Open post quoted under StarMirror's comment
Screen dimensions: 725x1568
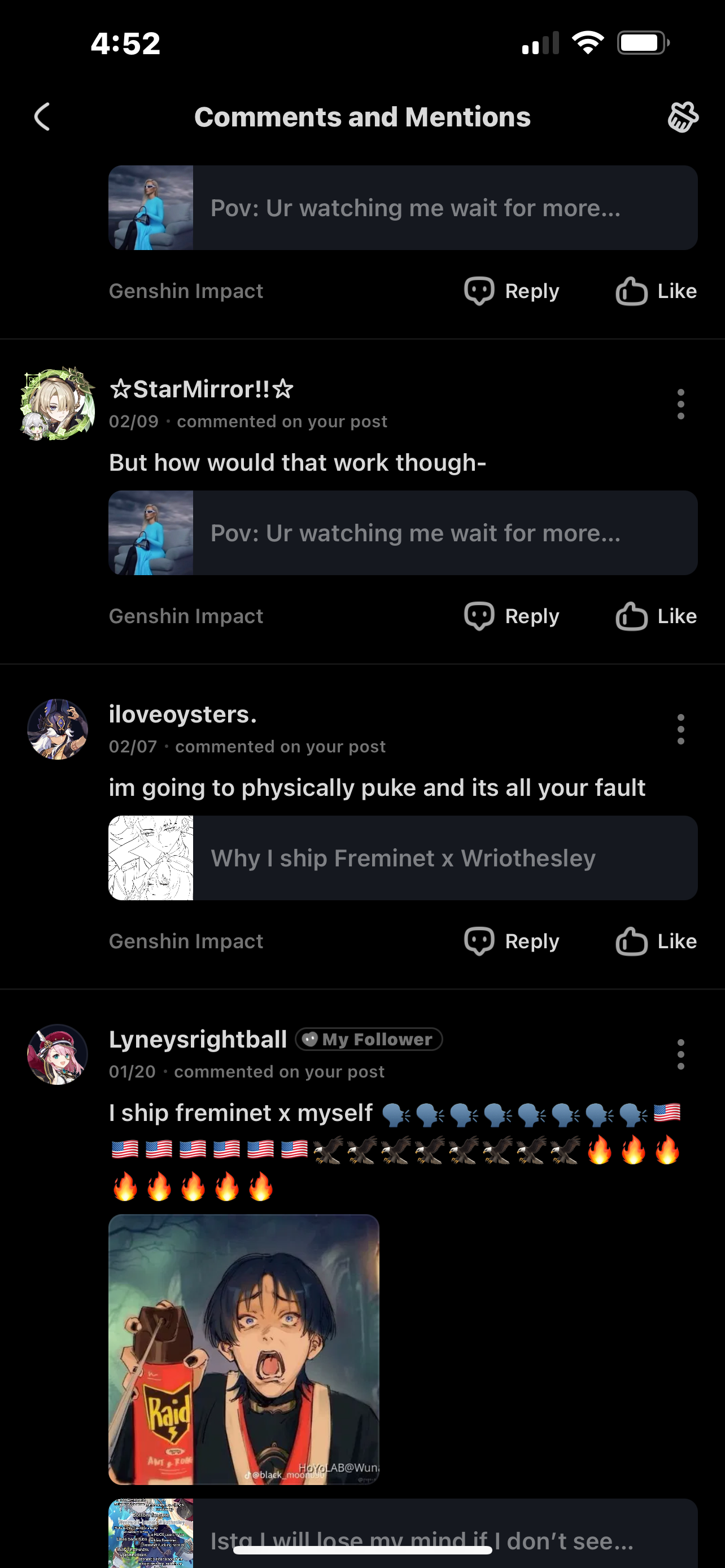403,533
